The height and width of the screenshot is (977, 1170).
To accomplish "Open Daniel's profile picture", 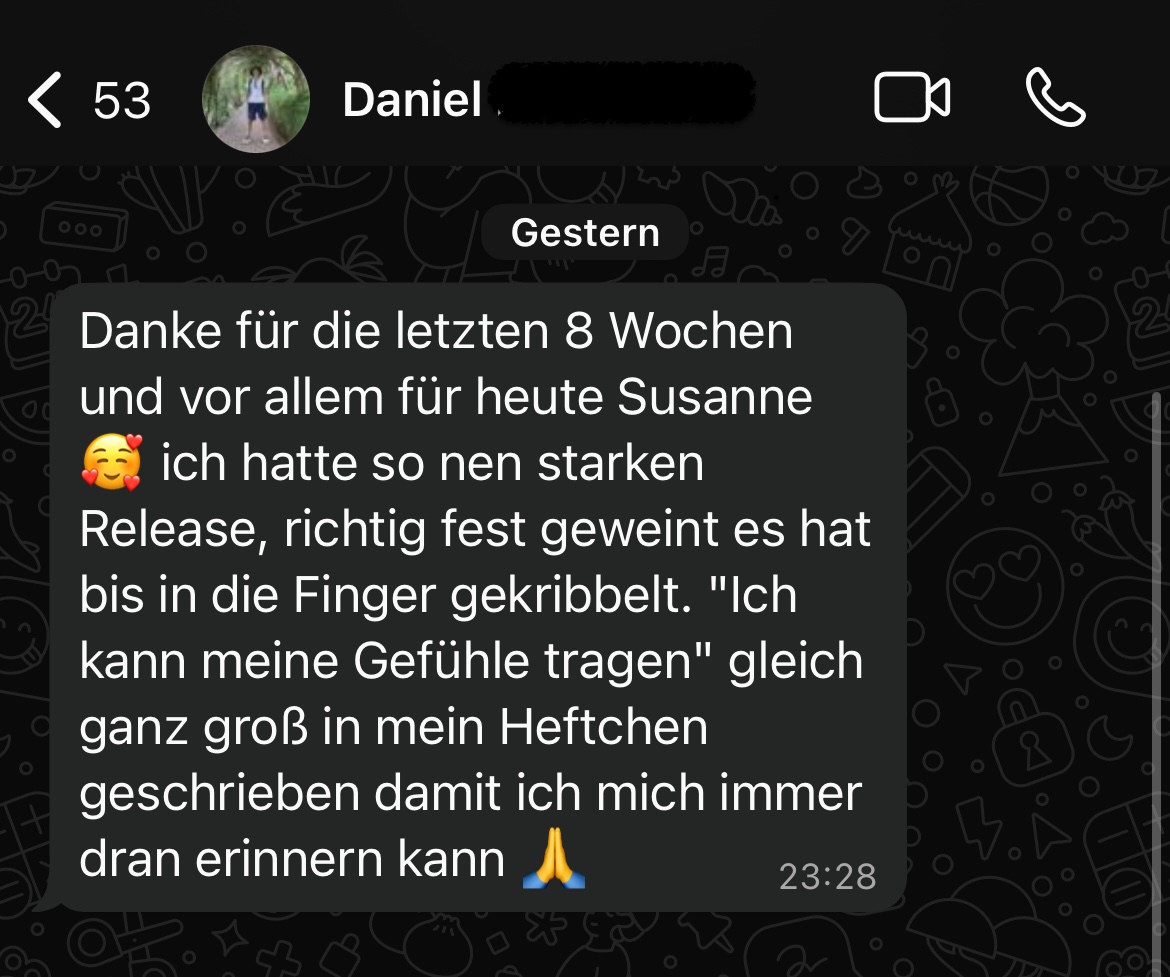I will point(255,99).
